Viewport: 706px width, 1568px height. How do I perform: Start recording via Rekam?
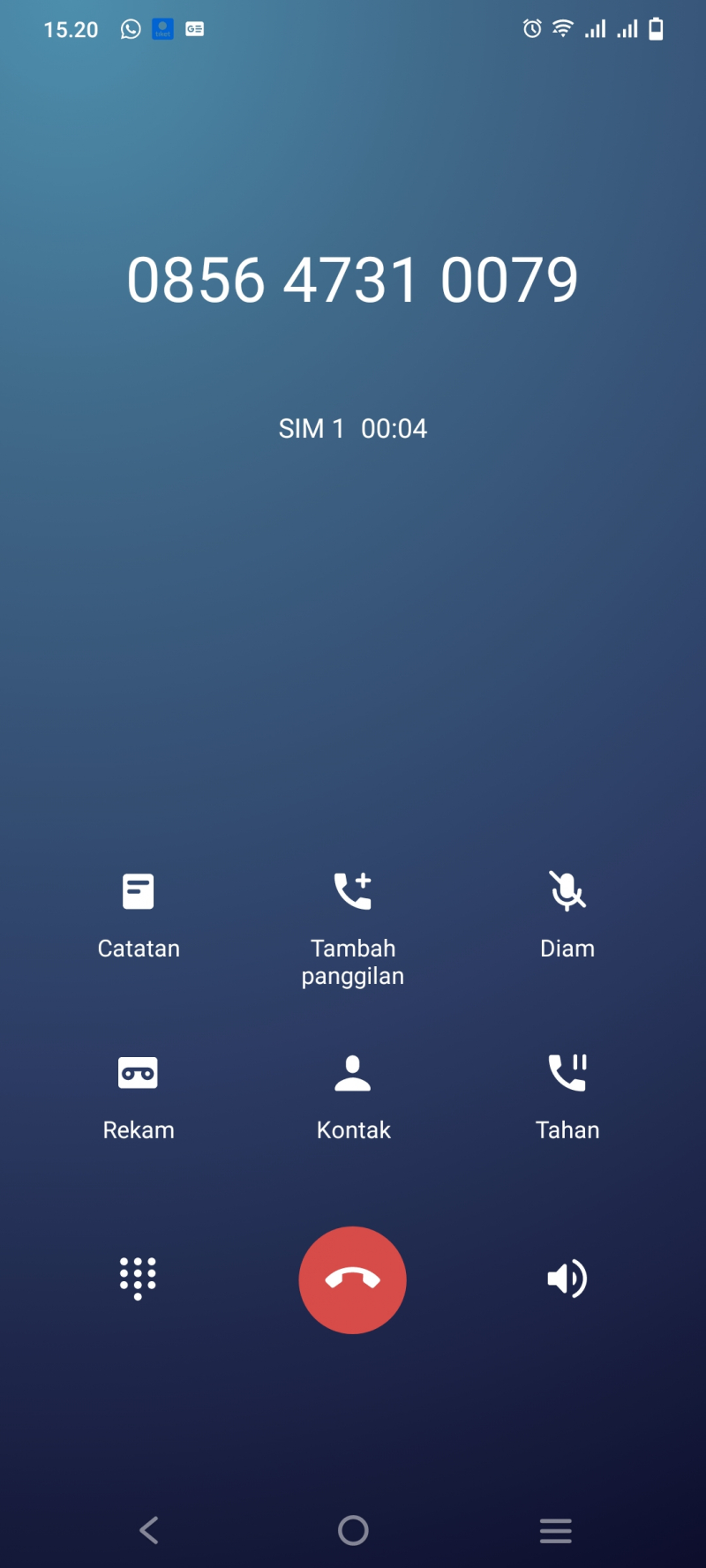(139, 1094)
